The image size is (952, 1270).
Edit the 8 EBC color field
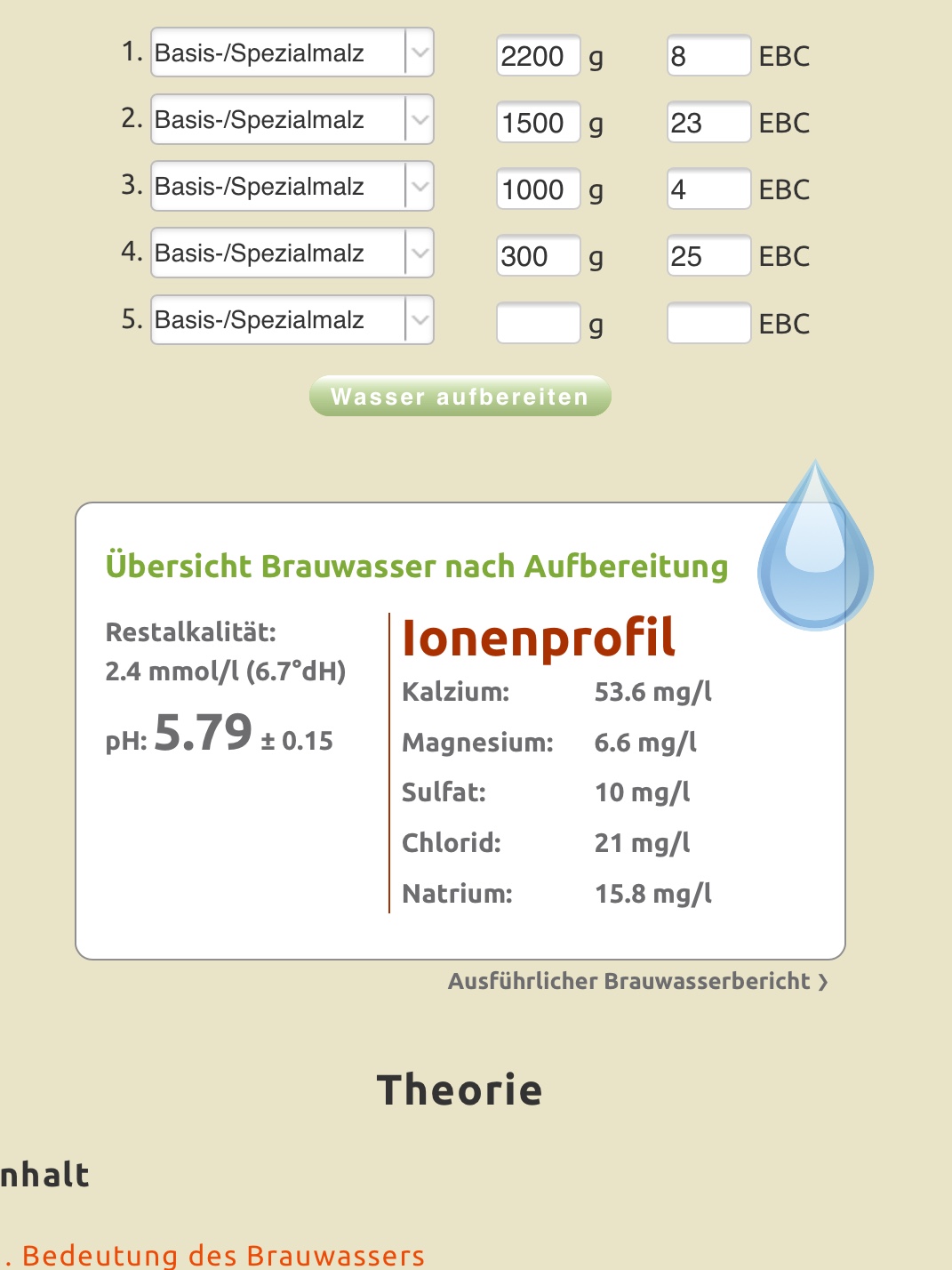point(708,56)
